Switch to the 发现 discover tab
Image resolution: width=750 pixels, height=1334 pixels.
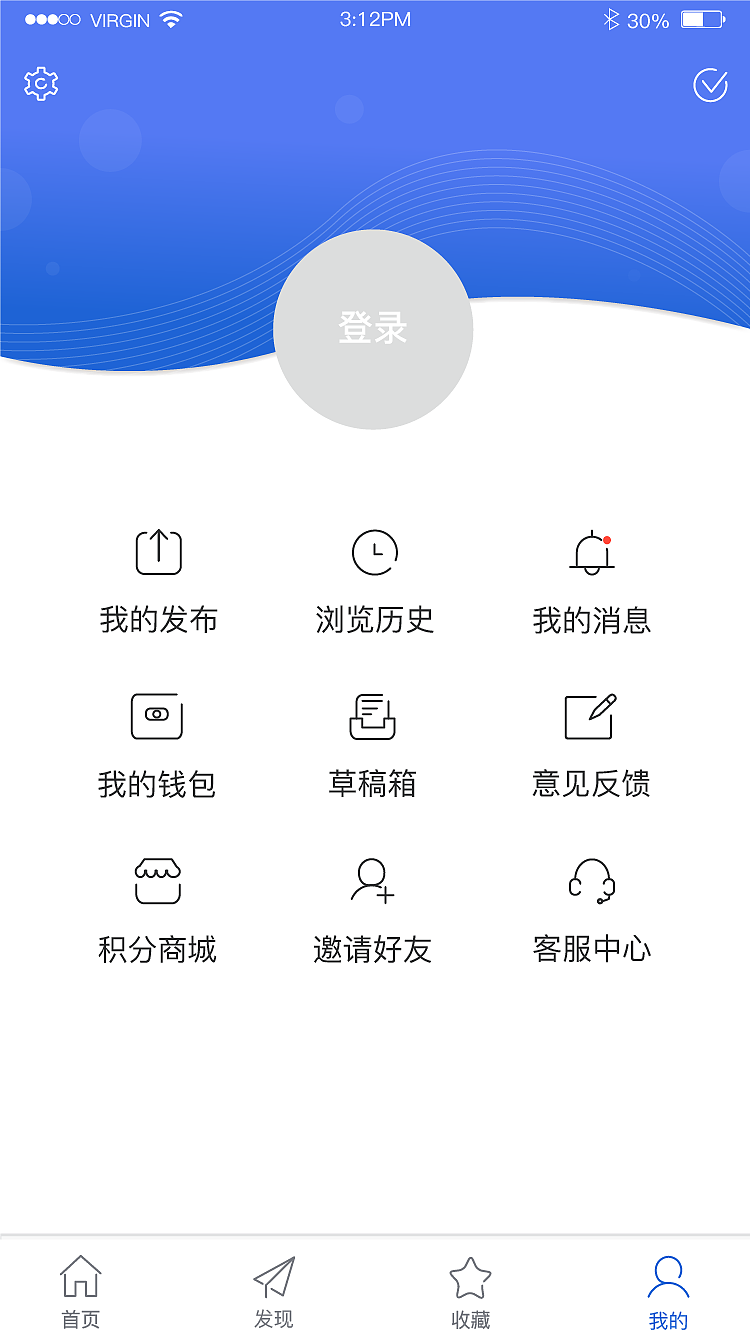pos(273,1290)
